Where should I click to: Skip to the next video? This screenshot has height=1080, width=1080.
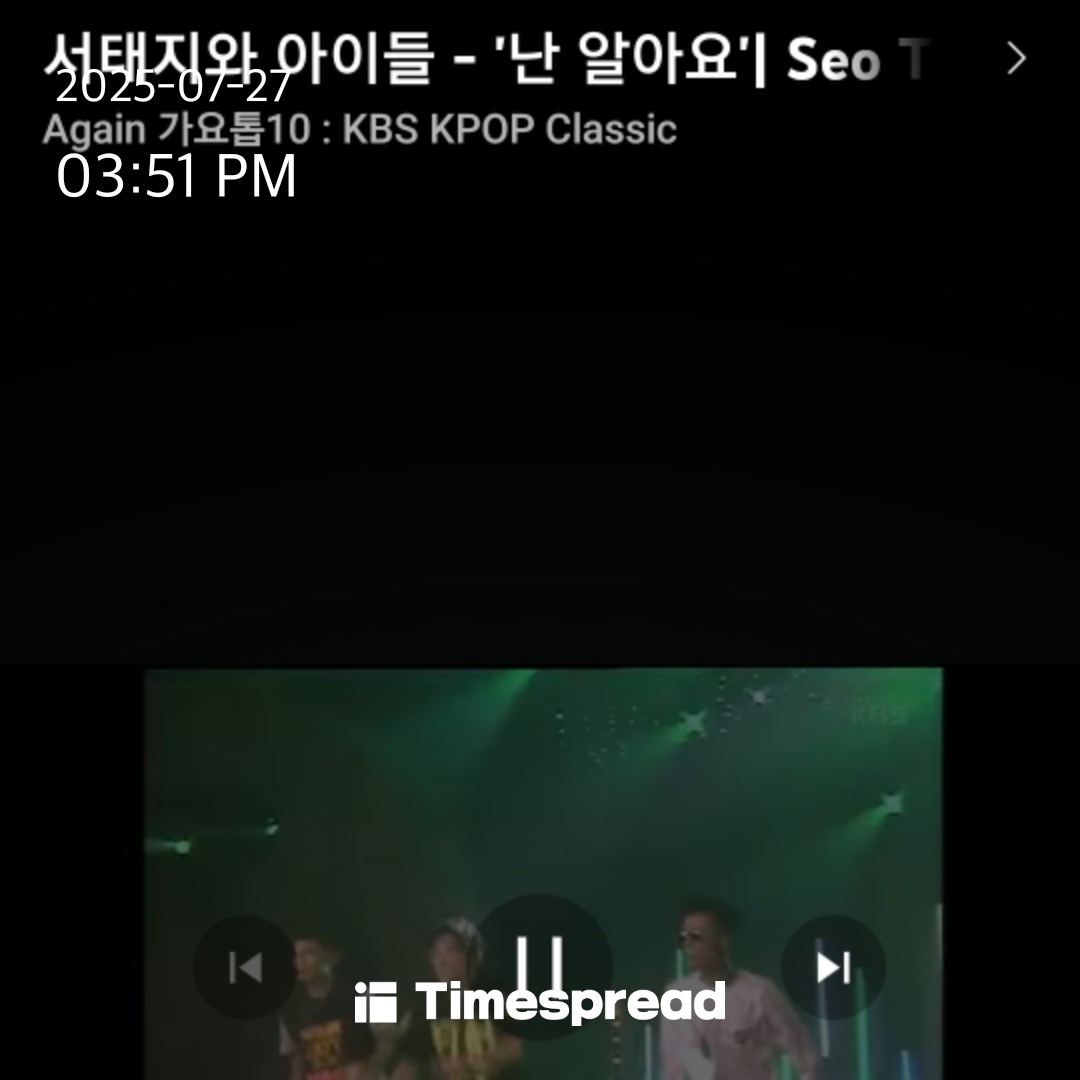pyautogui.click(x=833, y=967)
